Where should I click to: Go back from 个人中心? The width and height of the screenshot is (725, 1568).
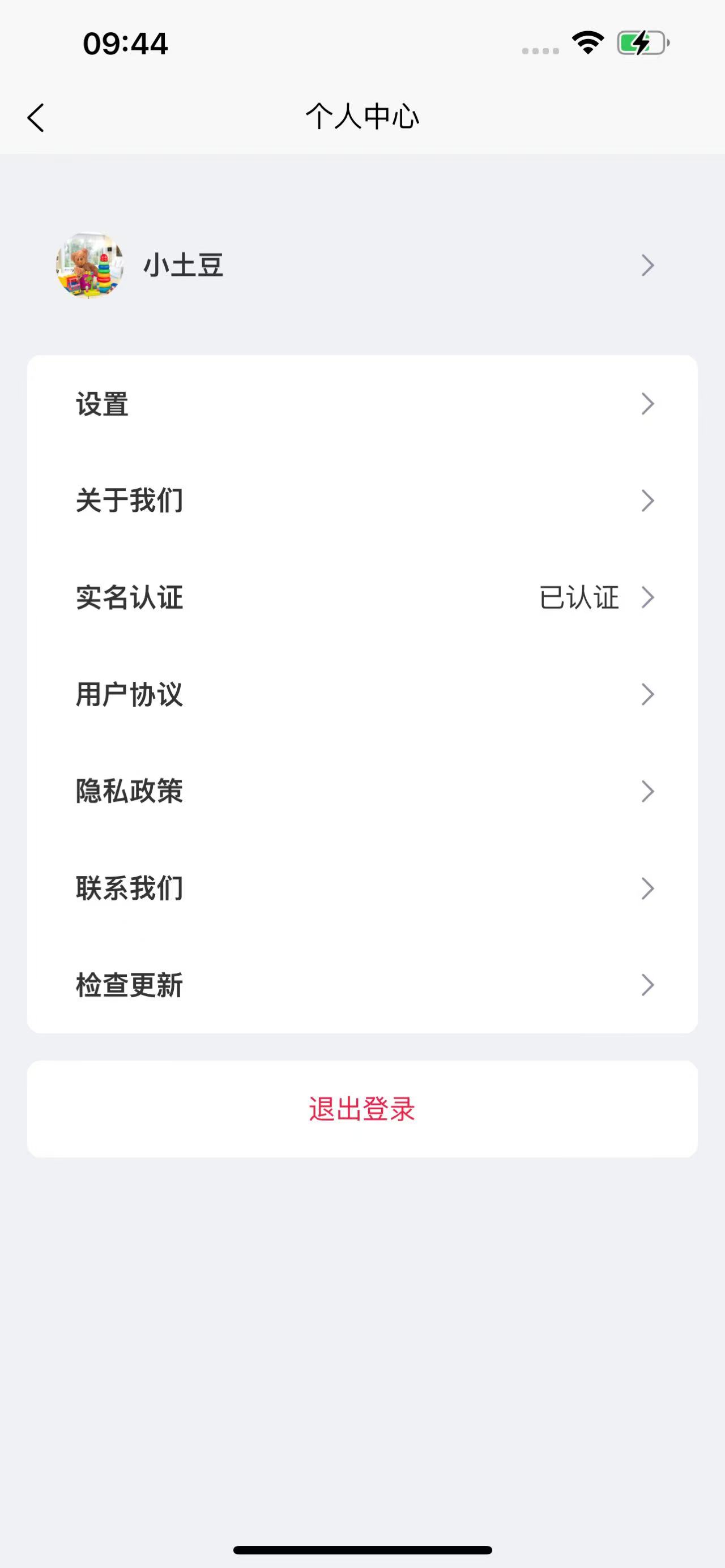coord(36,117)
